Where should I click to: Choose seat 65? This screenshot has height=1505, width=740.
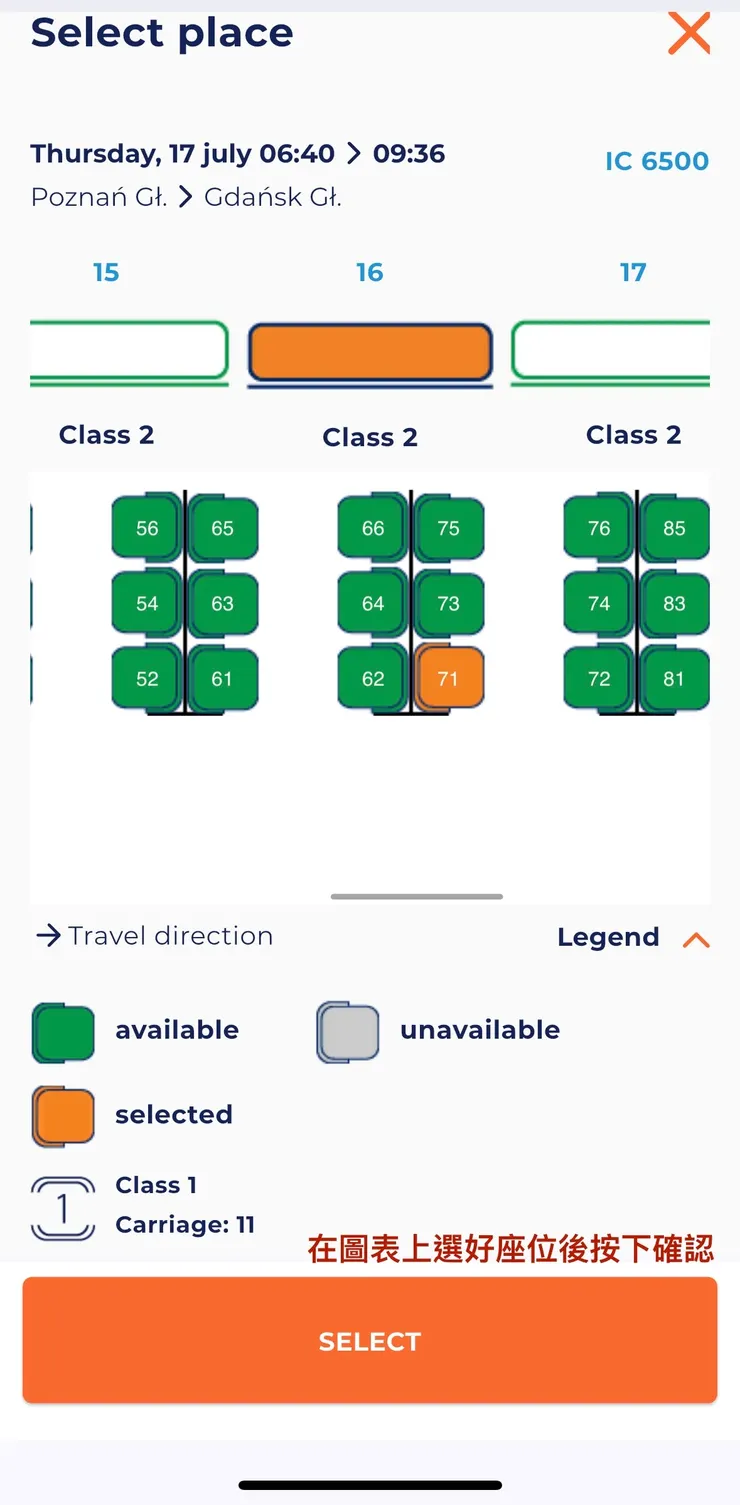[x=222, y=528]
